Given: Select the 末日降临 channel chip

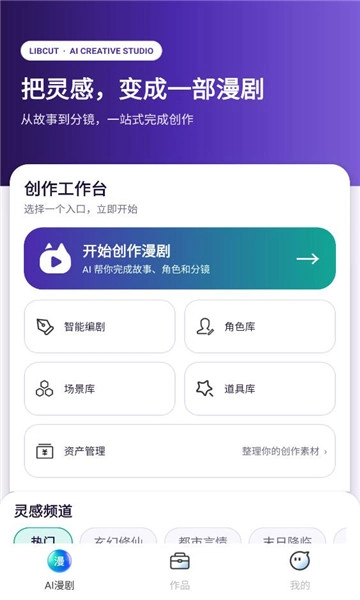Looking at the screenshot, I should tap(287, 537).
